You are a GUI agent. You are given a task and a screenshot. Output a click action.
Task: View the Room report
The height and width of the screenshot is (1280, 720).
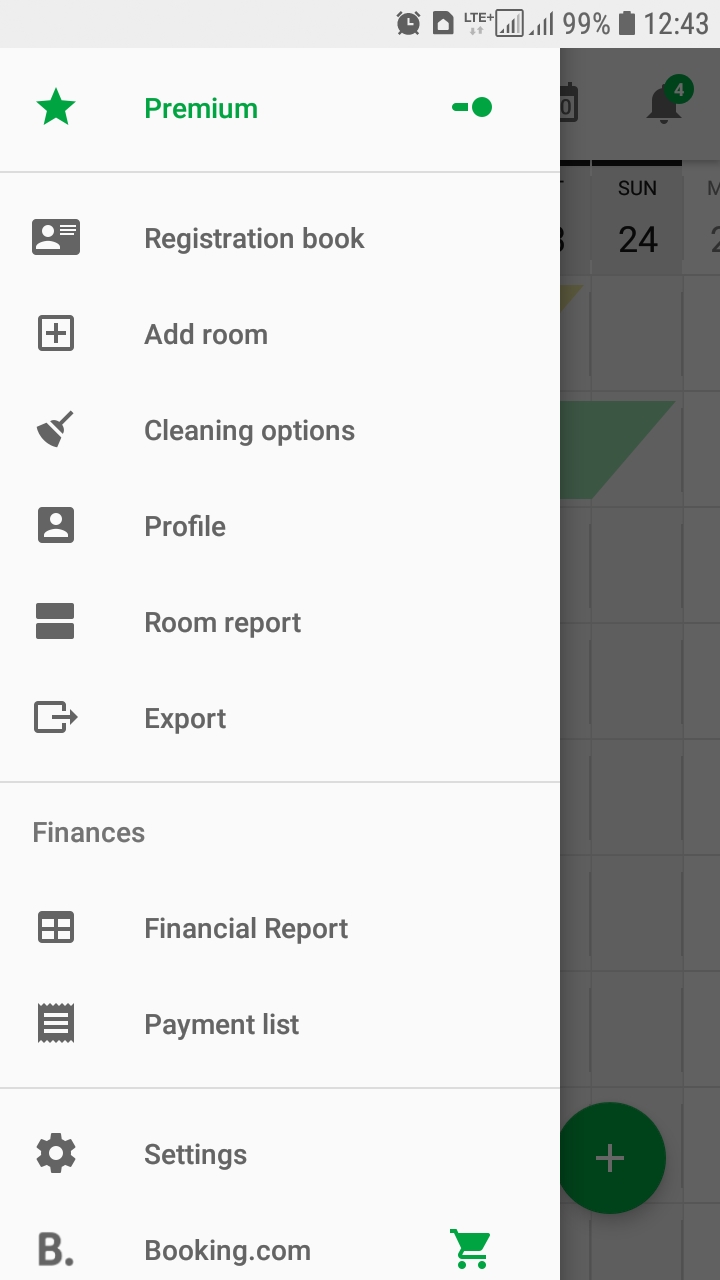[280, 622]
